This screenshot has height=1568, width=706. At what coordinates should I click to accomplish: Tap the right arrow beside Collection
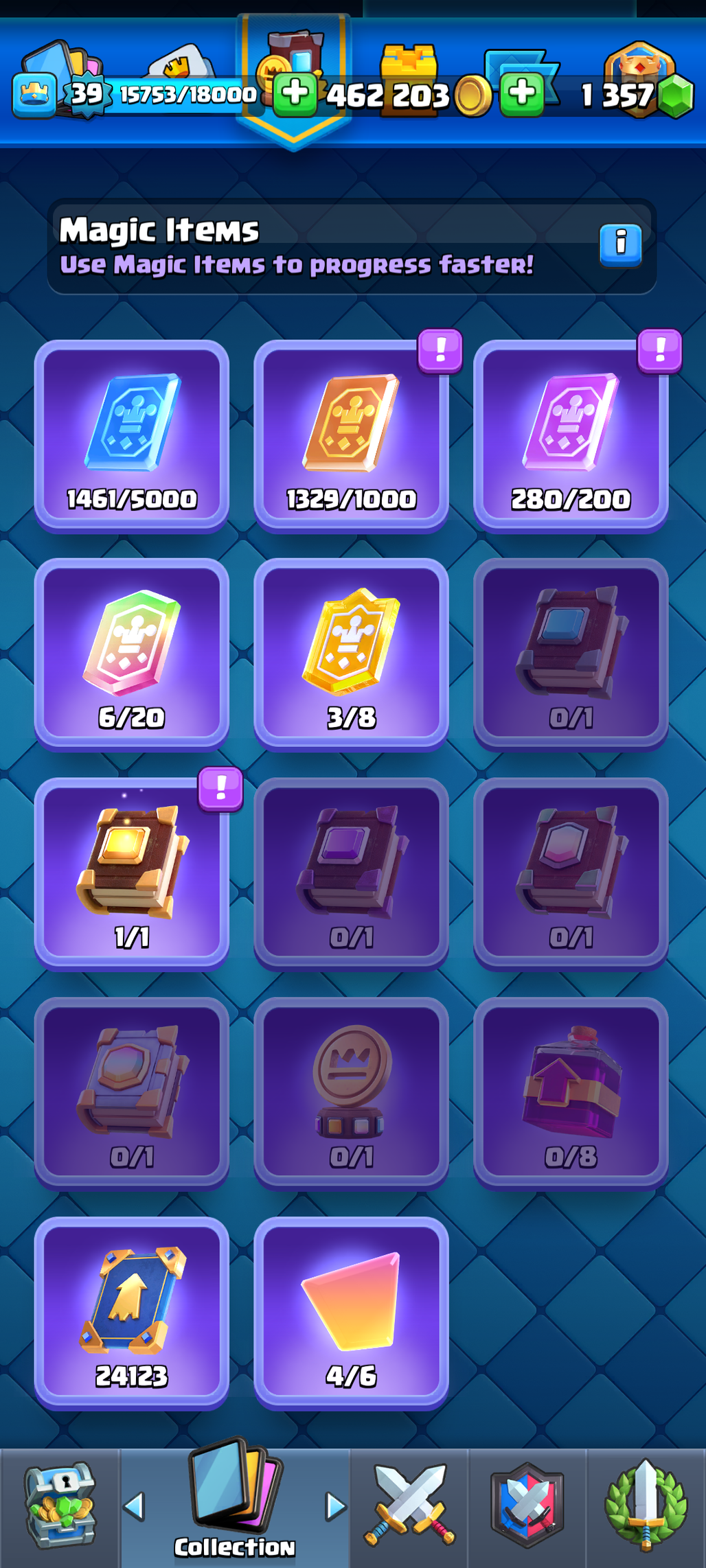tap(335, 1506)
